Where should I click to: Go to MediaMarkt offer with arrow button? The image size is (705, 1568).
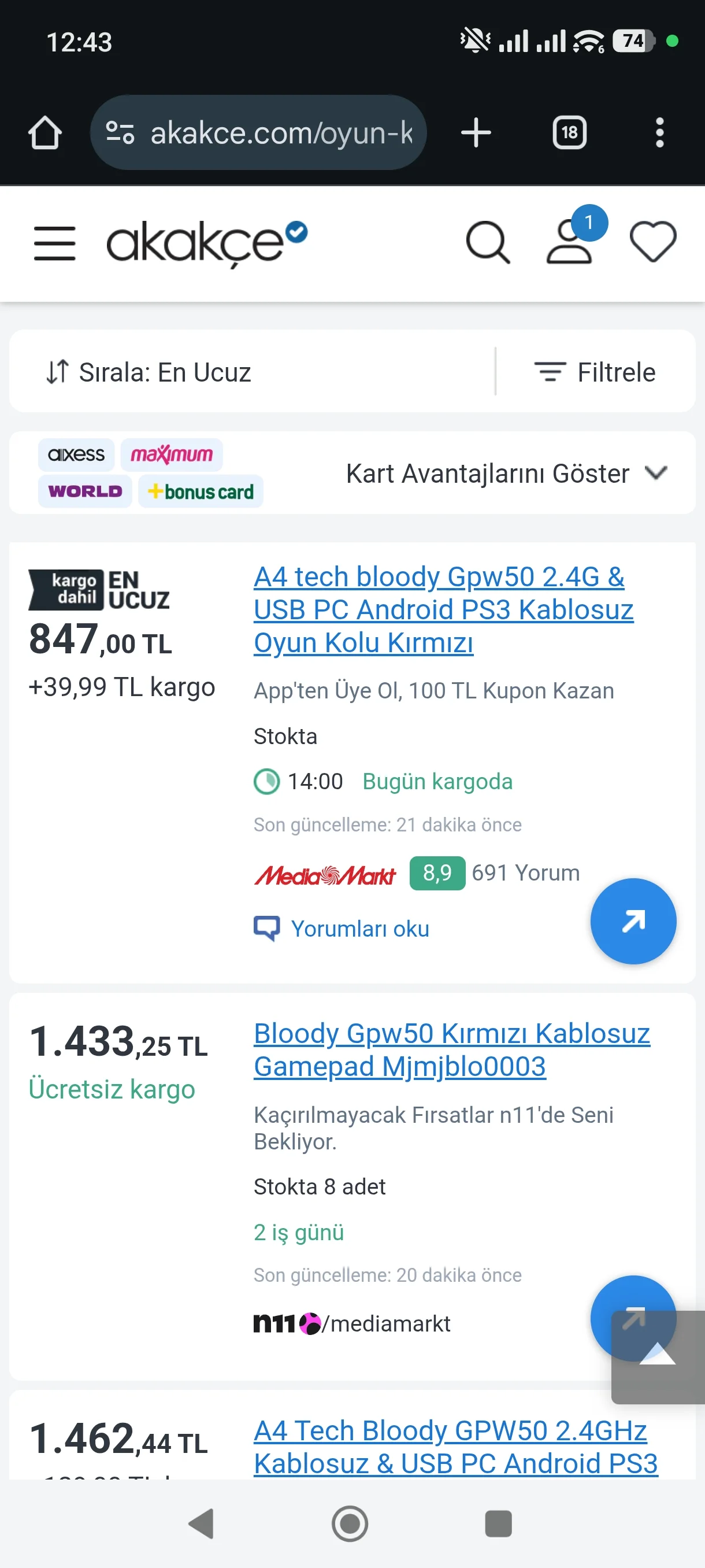633,921
